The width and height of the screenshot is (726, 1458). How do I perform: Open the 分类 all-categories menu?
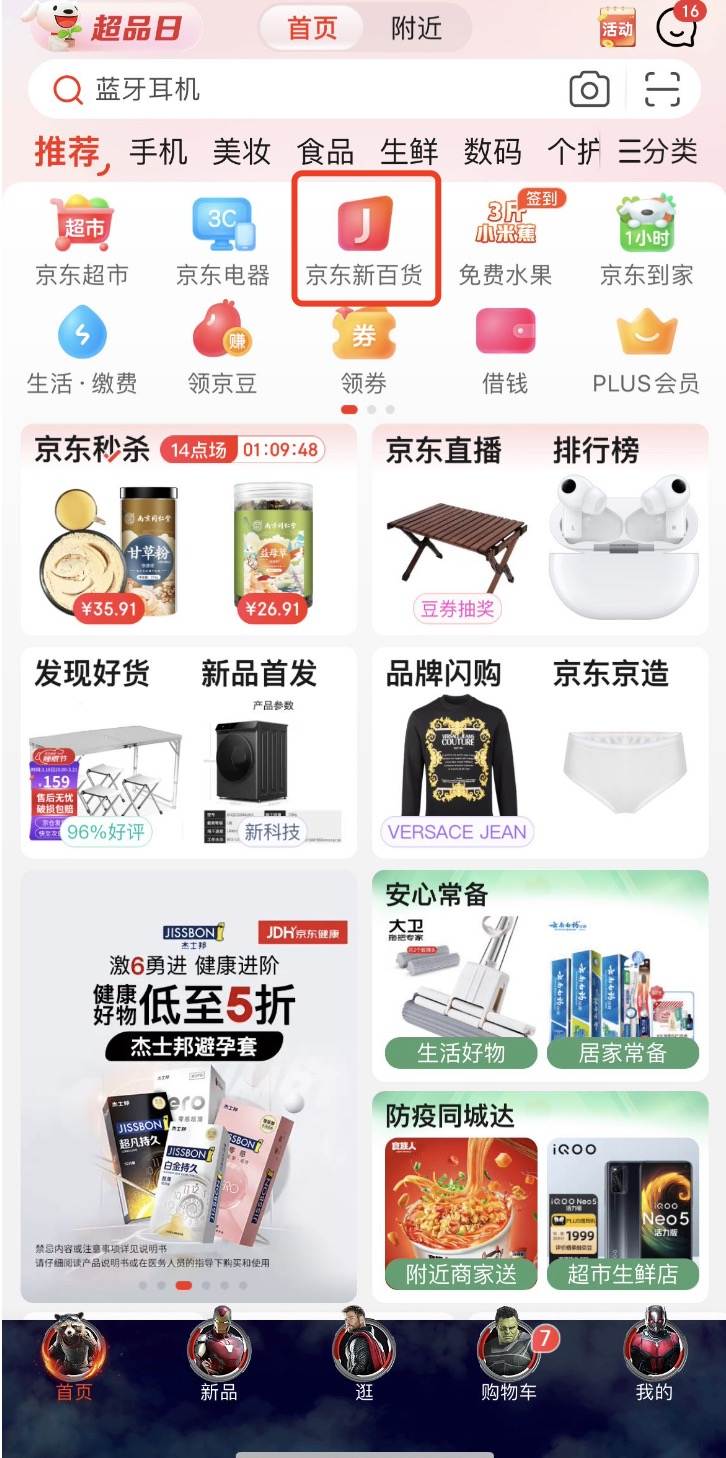pyautogui.click(x=657, y=152)
